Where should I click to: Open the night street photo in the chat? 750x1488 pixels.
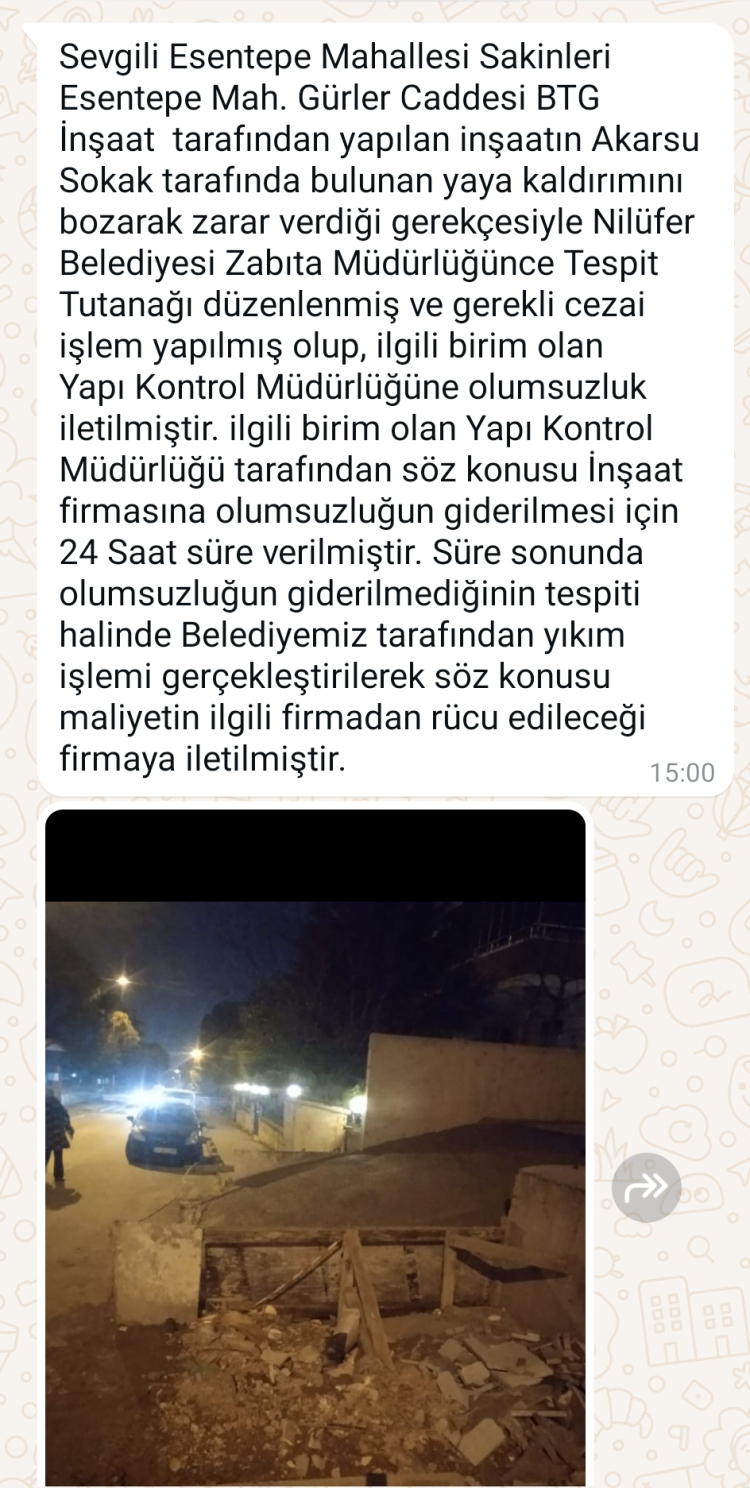315,1150
